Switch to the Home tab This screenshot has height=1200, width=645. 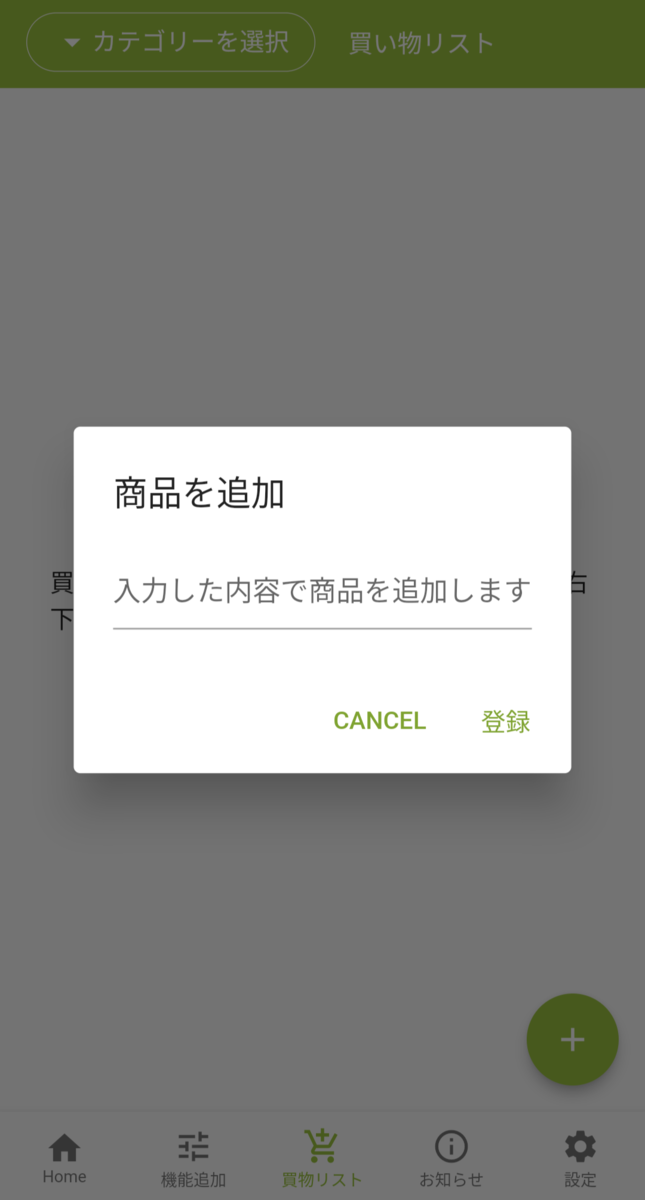pos(64,1158)
